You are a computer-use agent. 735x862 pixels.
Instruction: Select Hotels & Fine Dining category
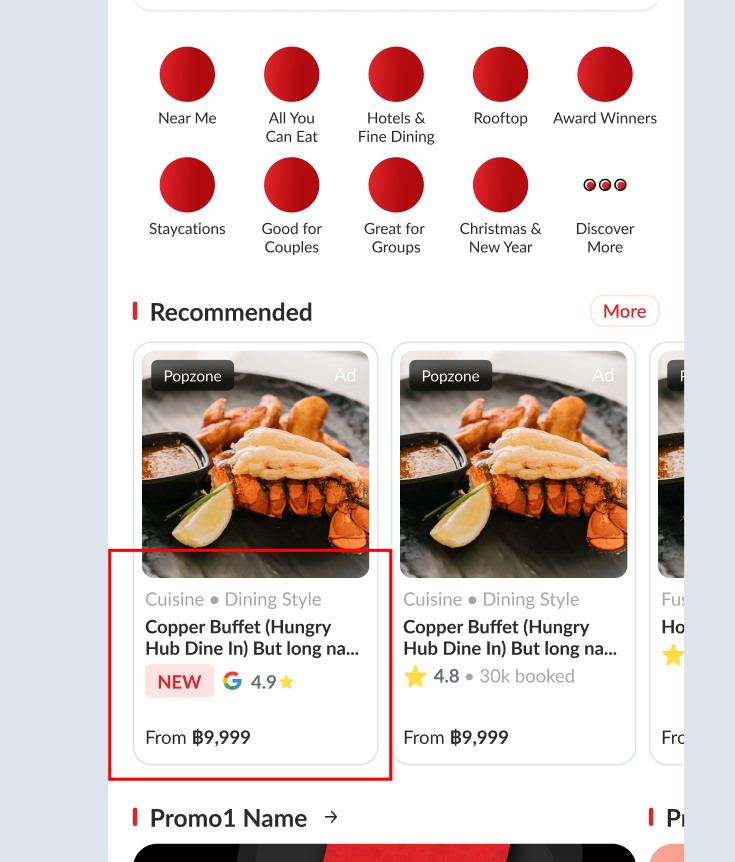click(396, 75)
